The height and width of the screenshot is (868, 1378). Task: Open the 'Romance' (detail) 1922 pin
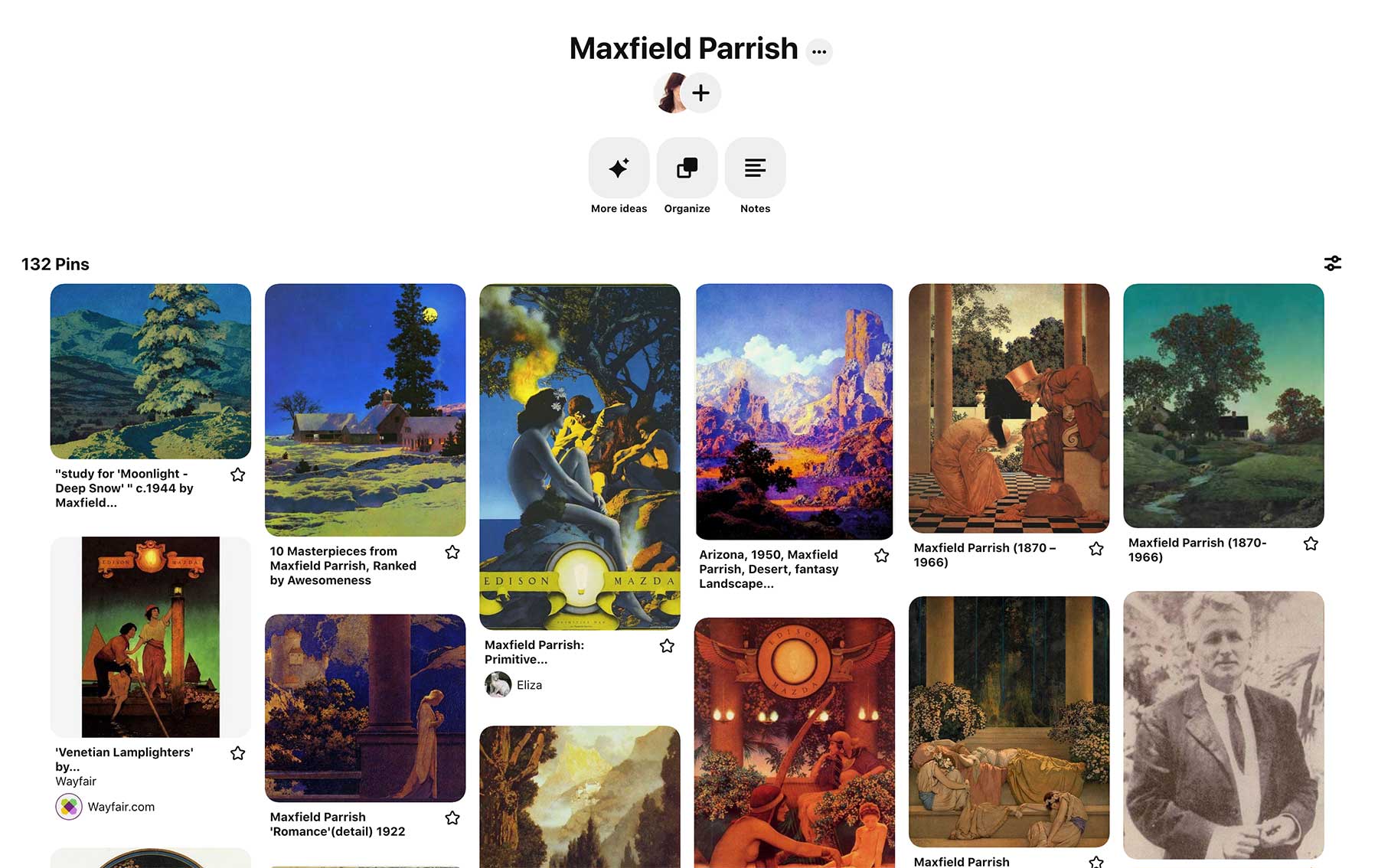[365, 708]
